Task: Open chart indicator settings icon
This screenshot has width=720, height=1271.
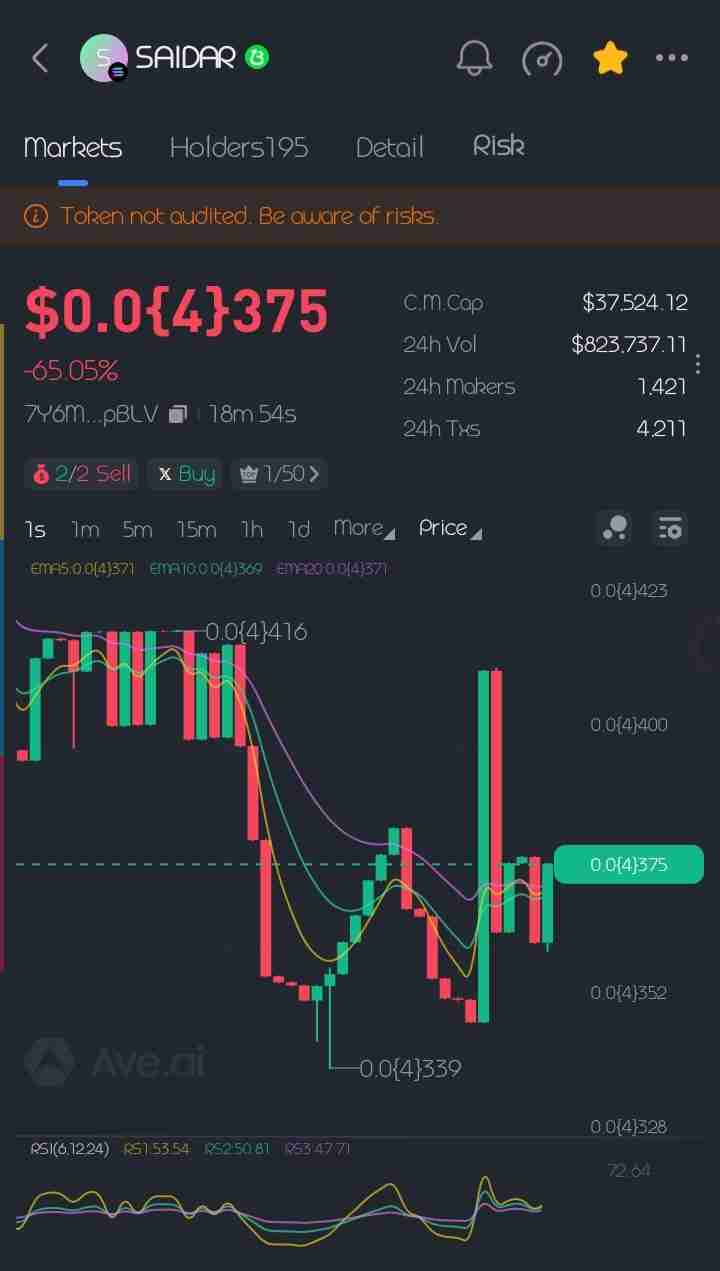Action: click(670, 528)
